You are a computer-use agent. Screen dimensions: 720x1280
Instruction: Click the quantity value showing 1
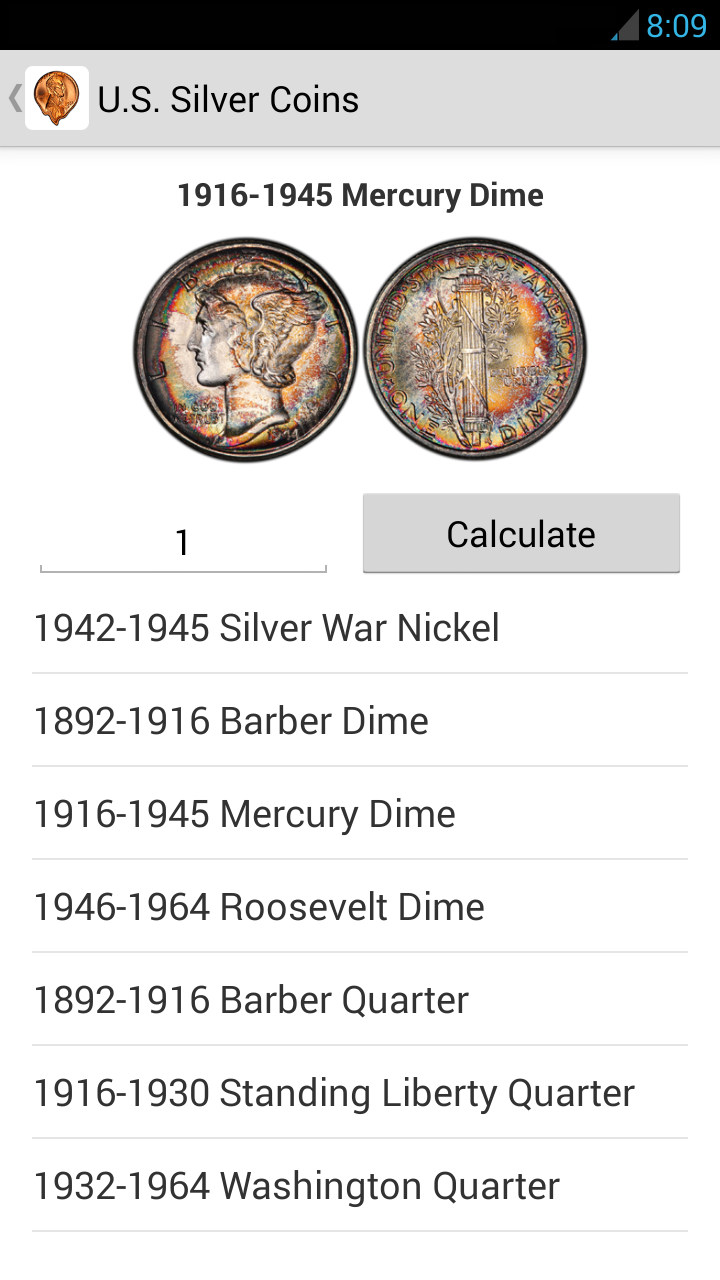pyautogui.click(x=183, y=540)
